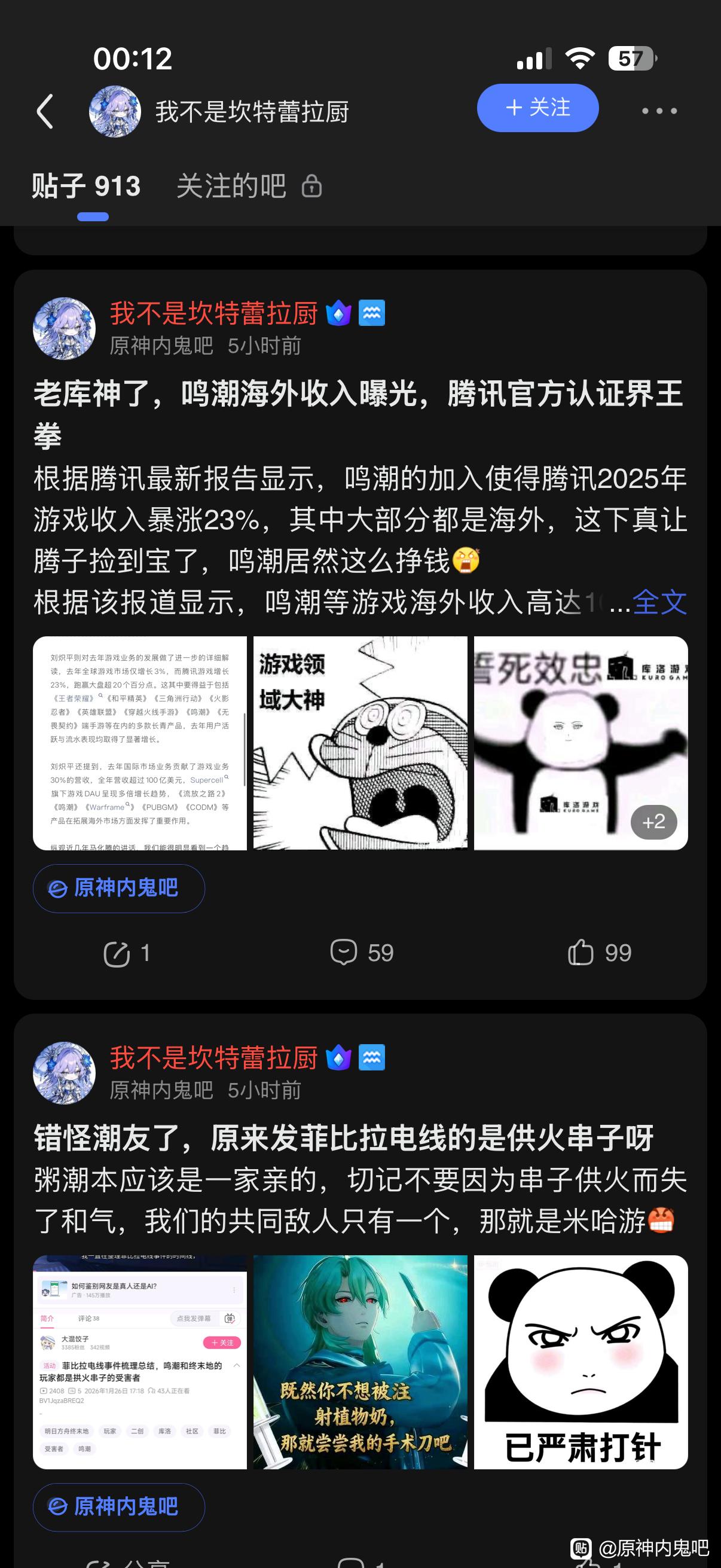This screenshot has width=721, height=1568.
Task: Open the three-dot overflow menu
Action: point(659,111)
